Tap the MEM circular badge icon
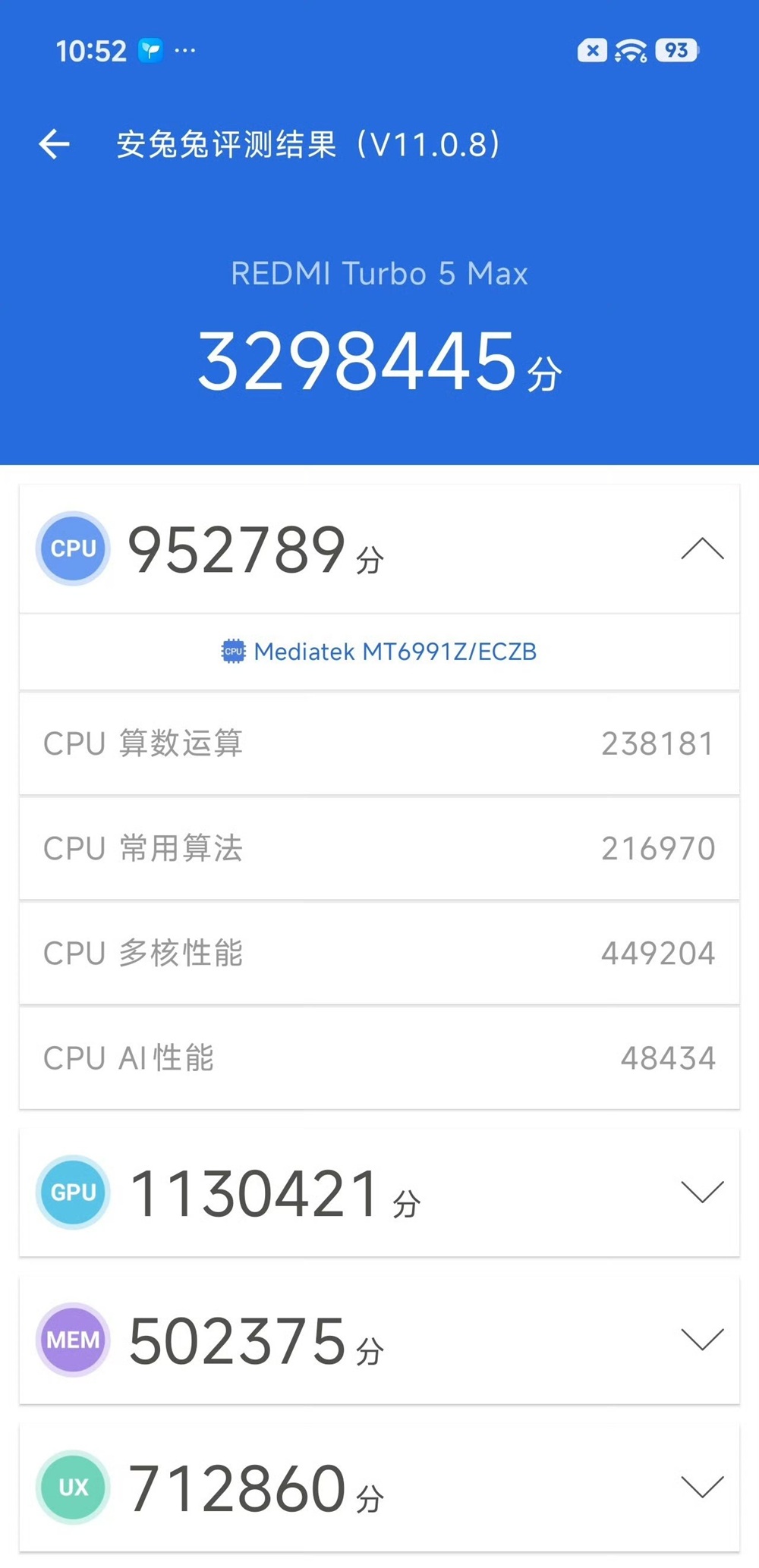 (x=72, y=1339)
